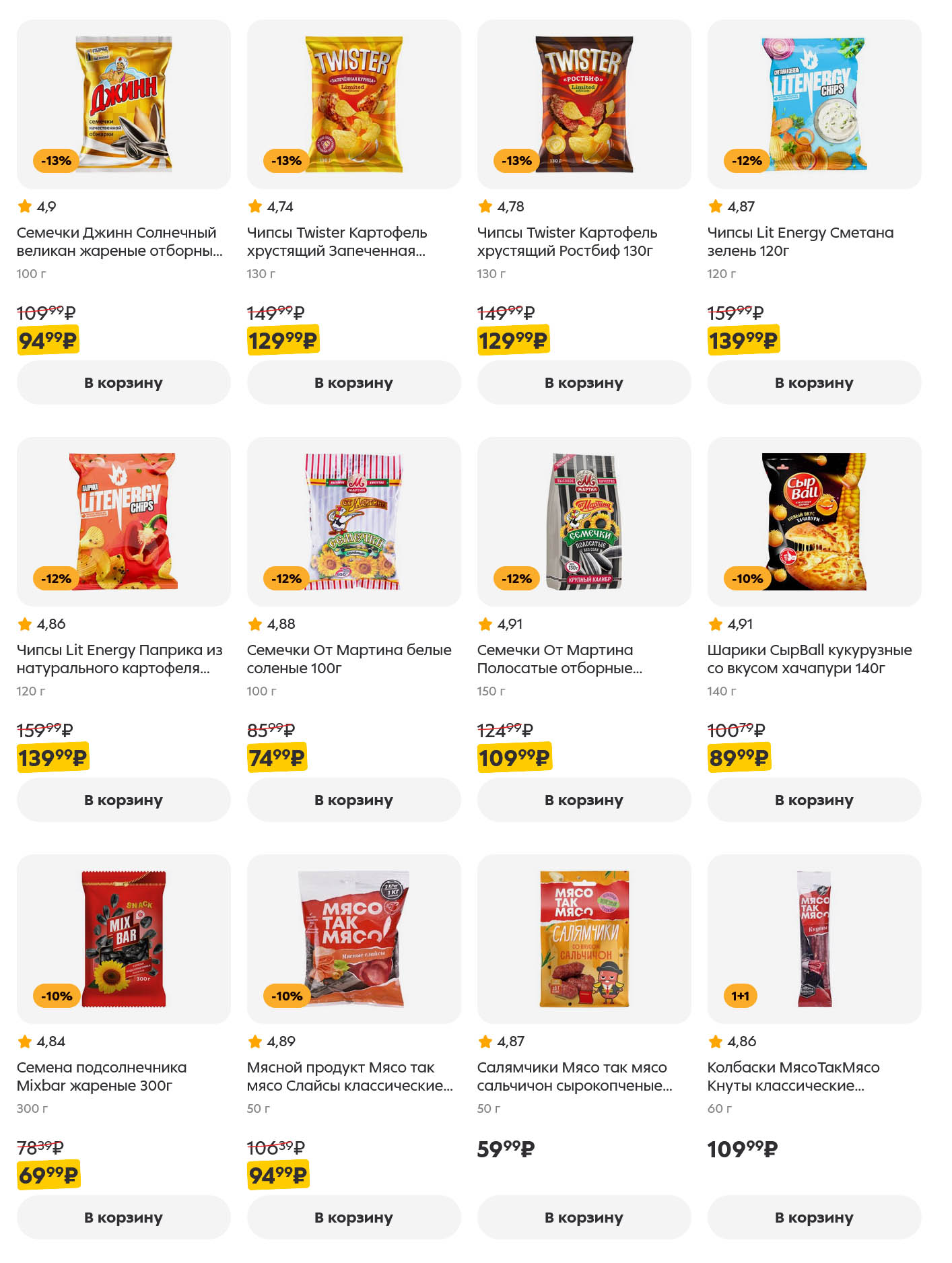View Чипсы Lit Energy Паприка image

click(123, 522)
